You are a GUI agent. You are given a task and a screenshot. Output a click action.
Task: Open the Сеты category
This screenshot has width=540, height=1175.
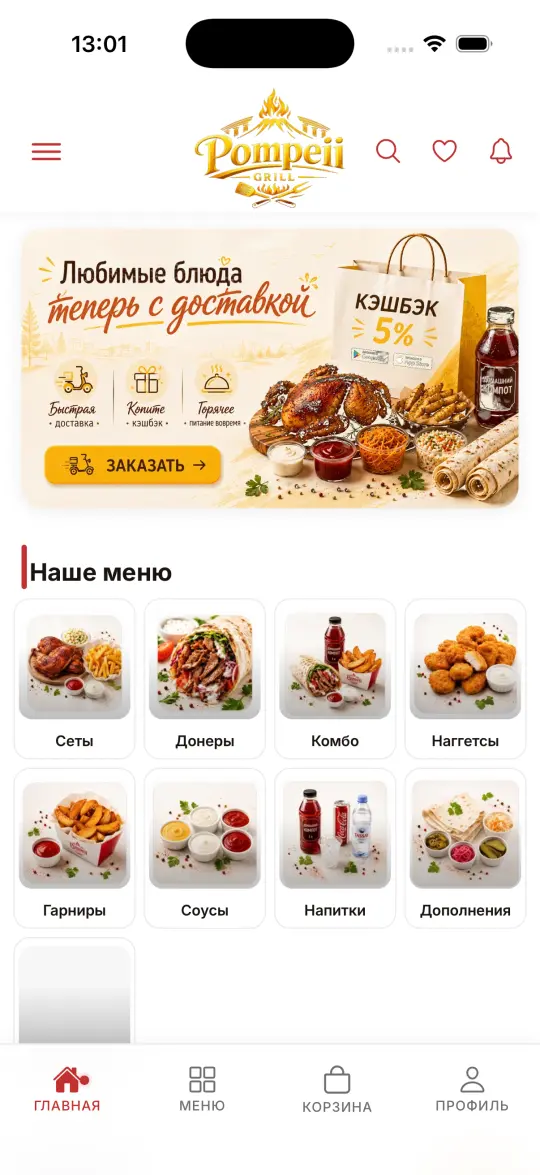(x=75, y=679)
